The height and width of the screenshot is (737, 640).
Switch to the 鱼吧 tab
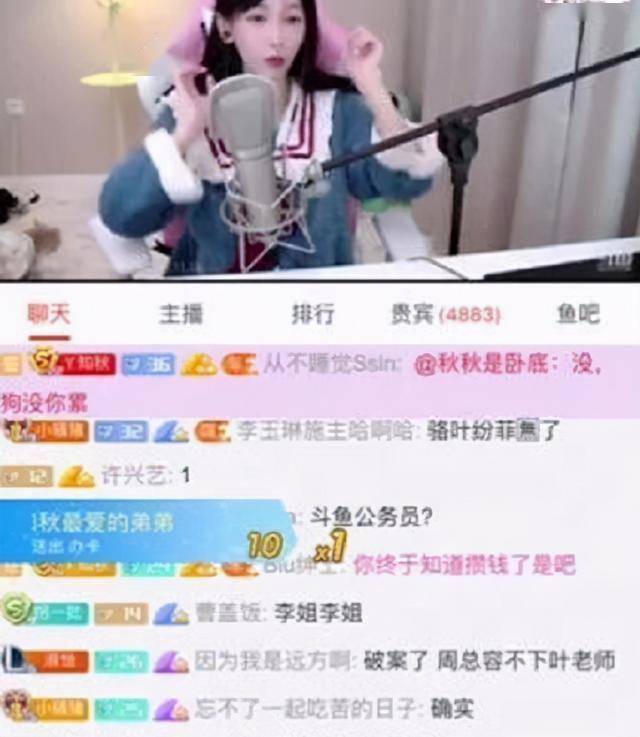pyautogui.click(x=578, y=314)
